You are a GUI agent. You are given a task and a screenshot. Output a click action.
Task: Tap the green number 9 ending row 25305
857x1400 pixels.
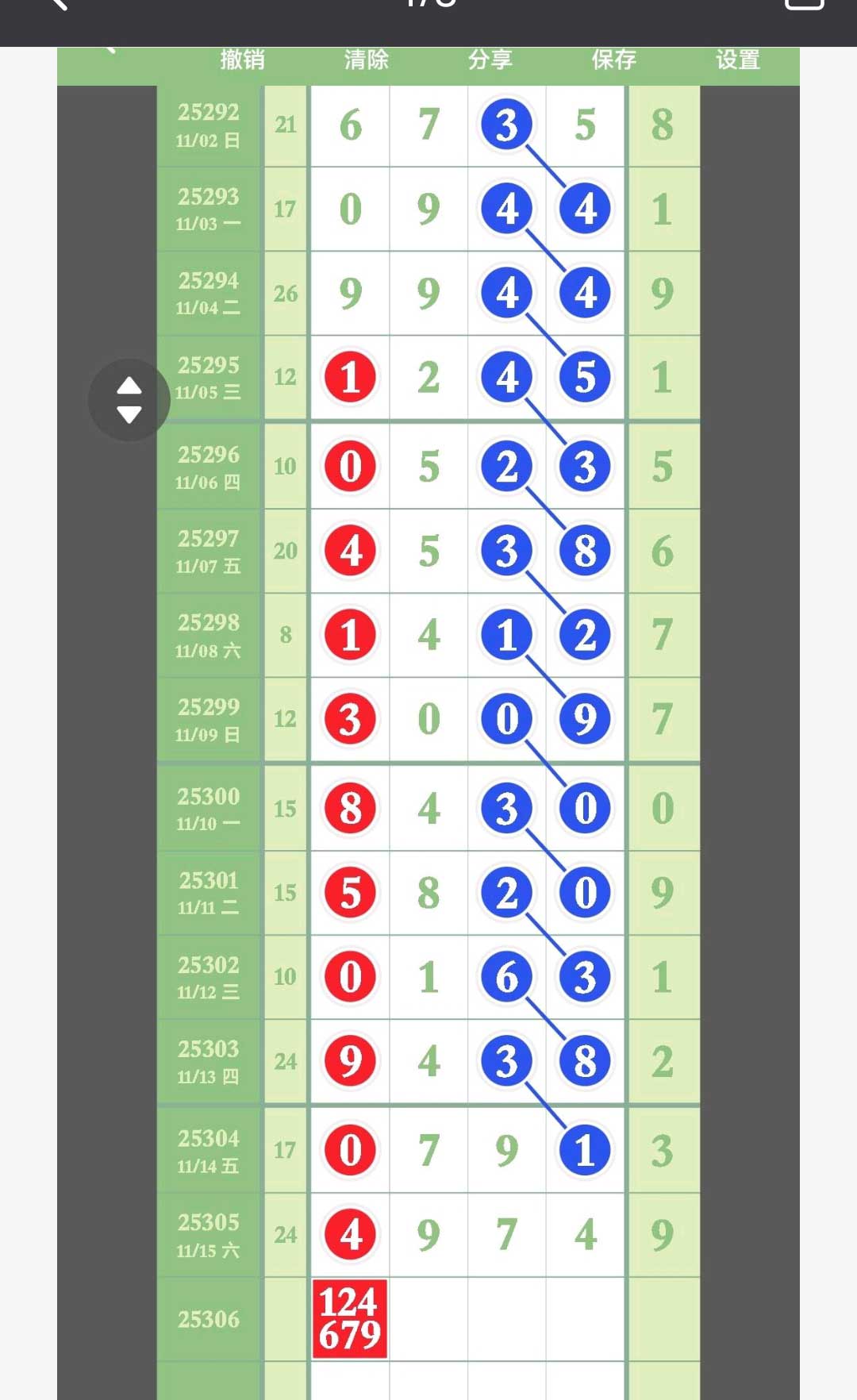(x=663, y=1234)
